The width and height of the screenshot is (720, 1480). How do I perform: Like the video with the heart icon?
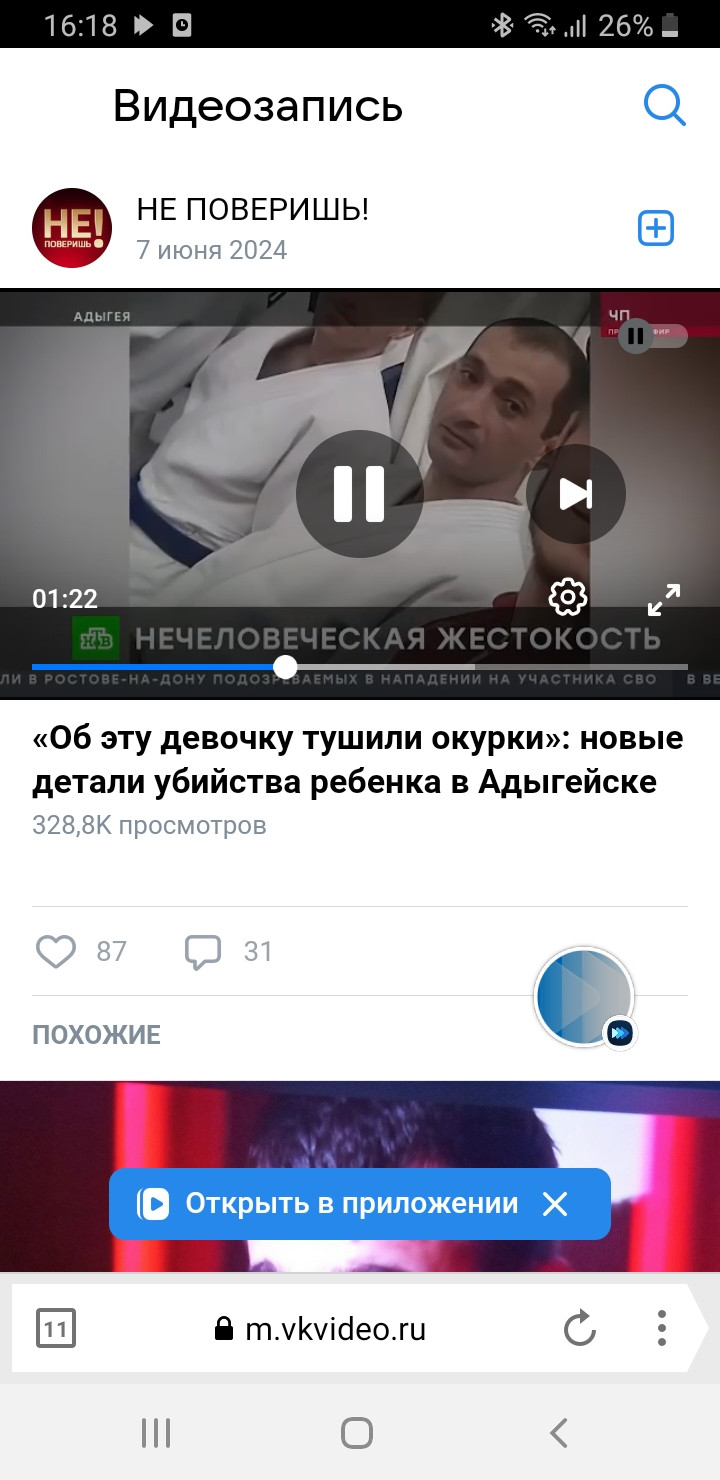(x=56, y=951)
